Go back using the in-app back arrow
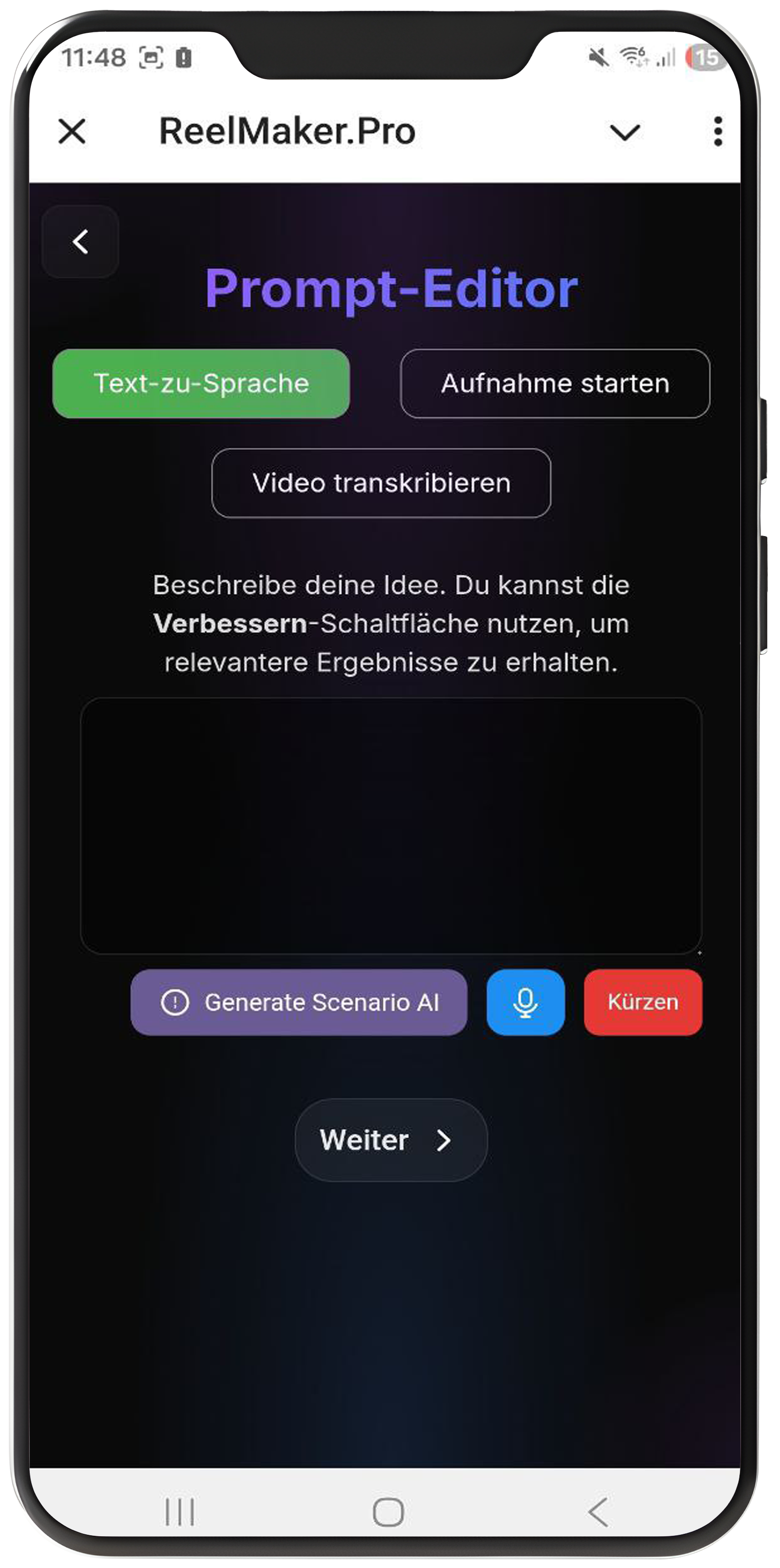 [80, 242]
